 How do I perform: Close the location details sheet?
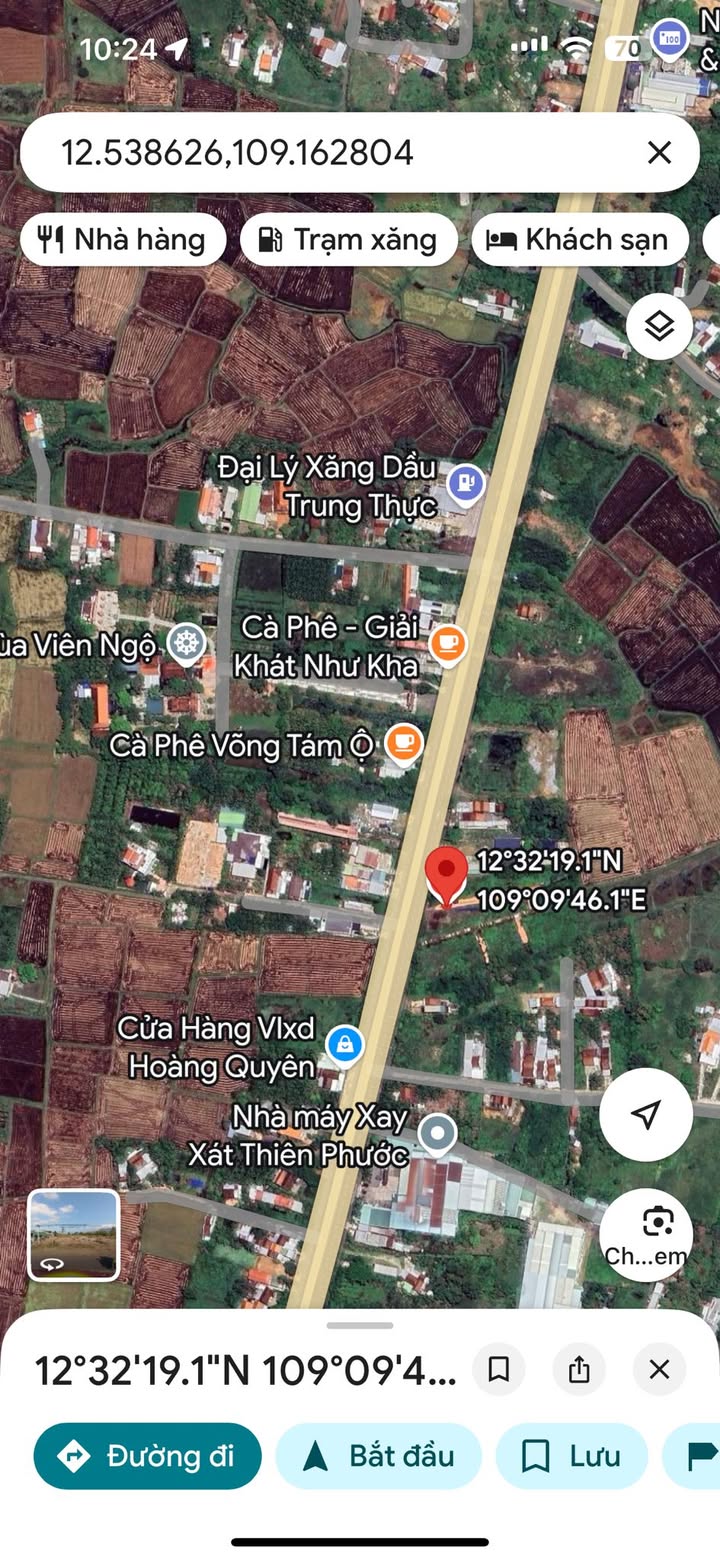click(659, 1369)
